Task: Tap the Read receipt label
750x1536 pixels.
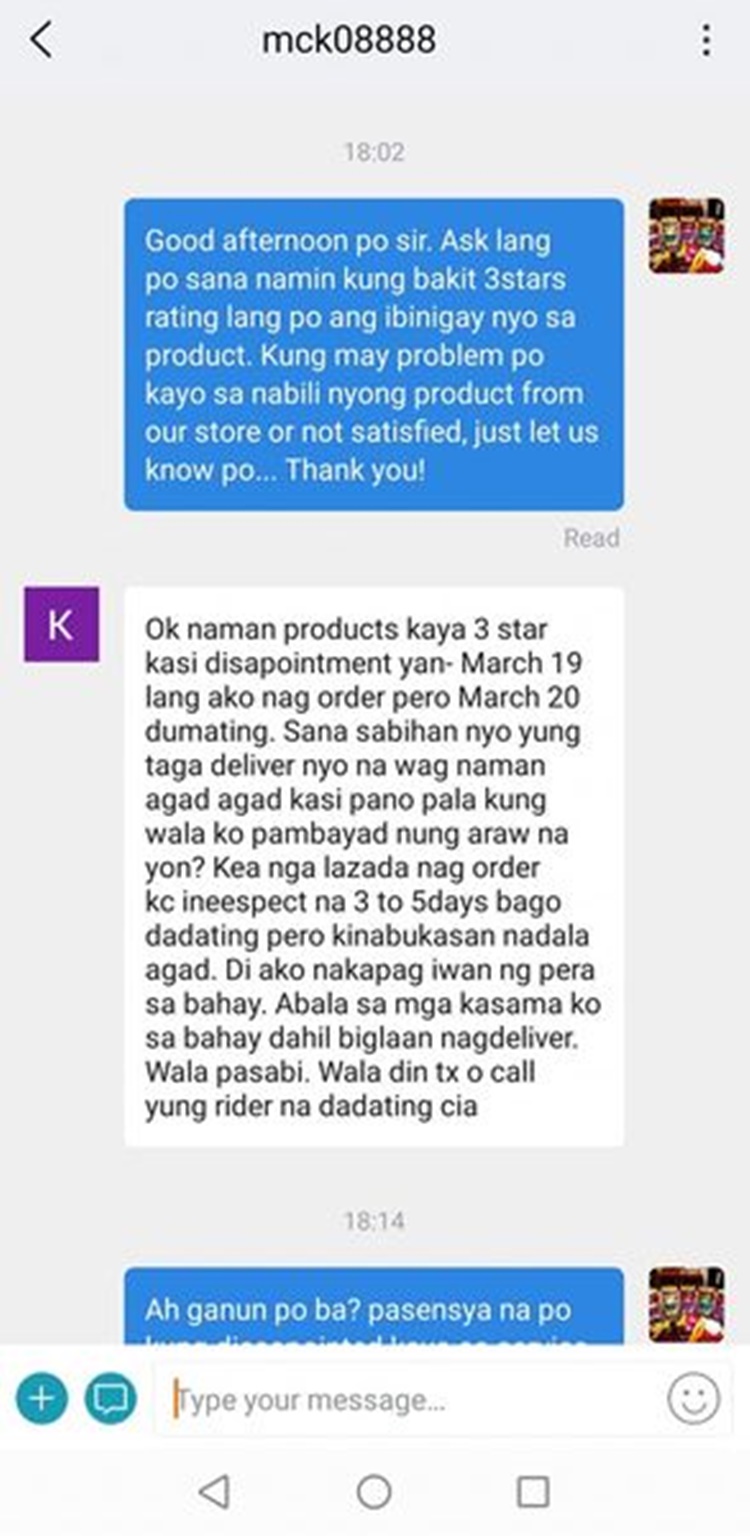Action: click(592, 538)
